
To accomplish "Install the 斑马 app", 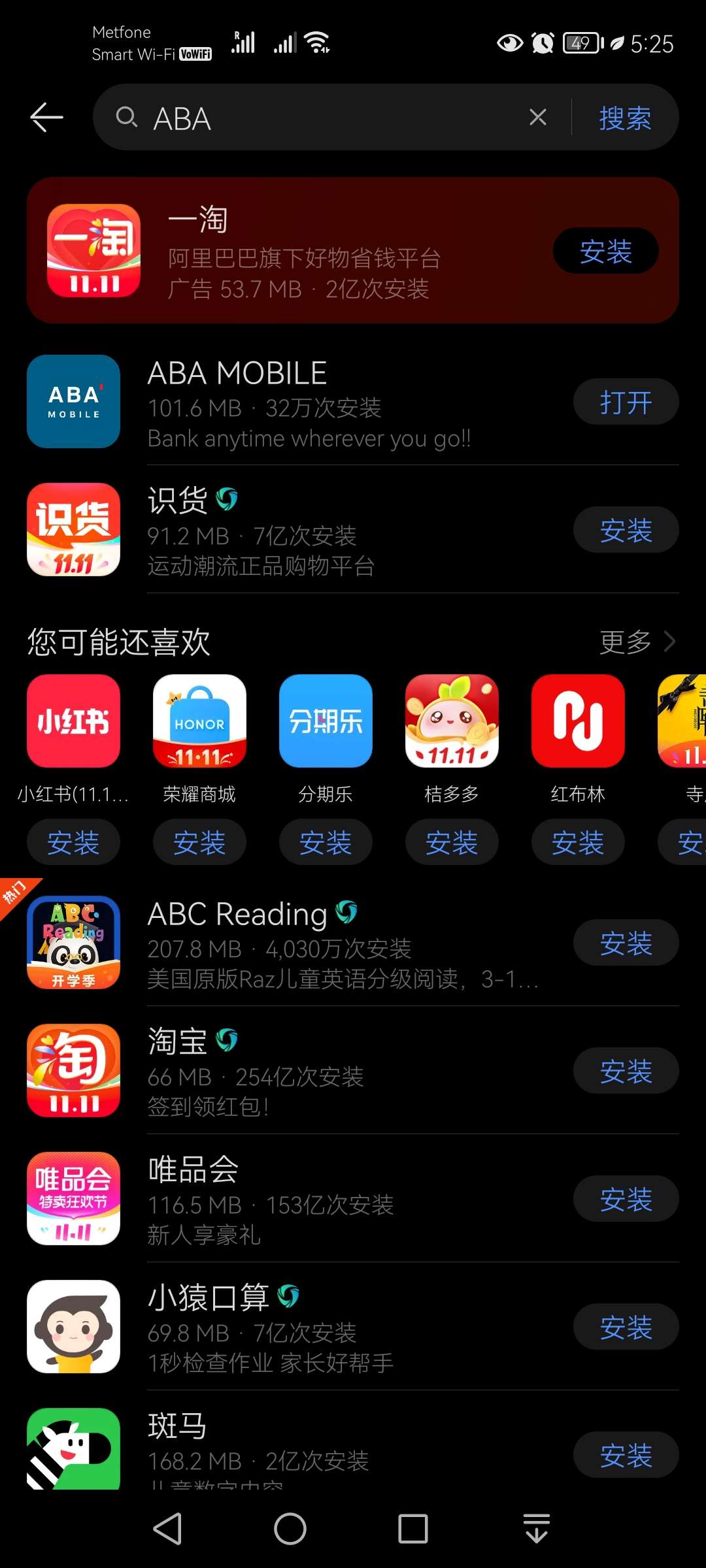I will pyautogui.click(x=626, y=1455).
